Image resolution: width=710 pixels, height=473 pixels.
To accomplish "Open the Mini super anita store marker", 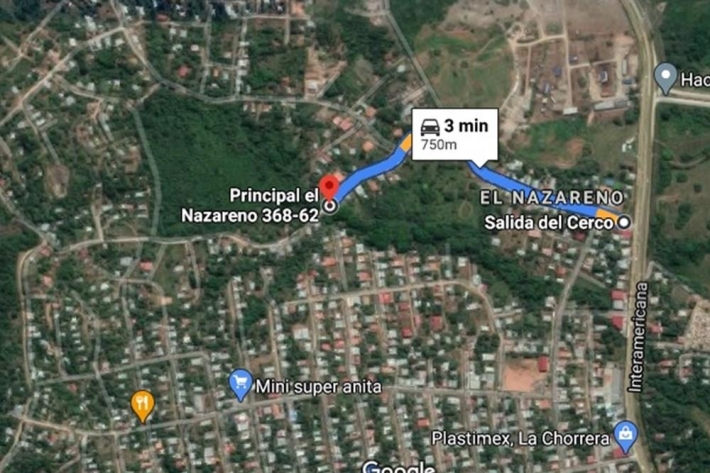I will 240,384.
